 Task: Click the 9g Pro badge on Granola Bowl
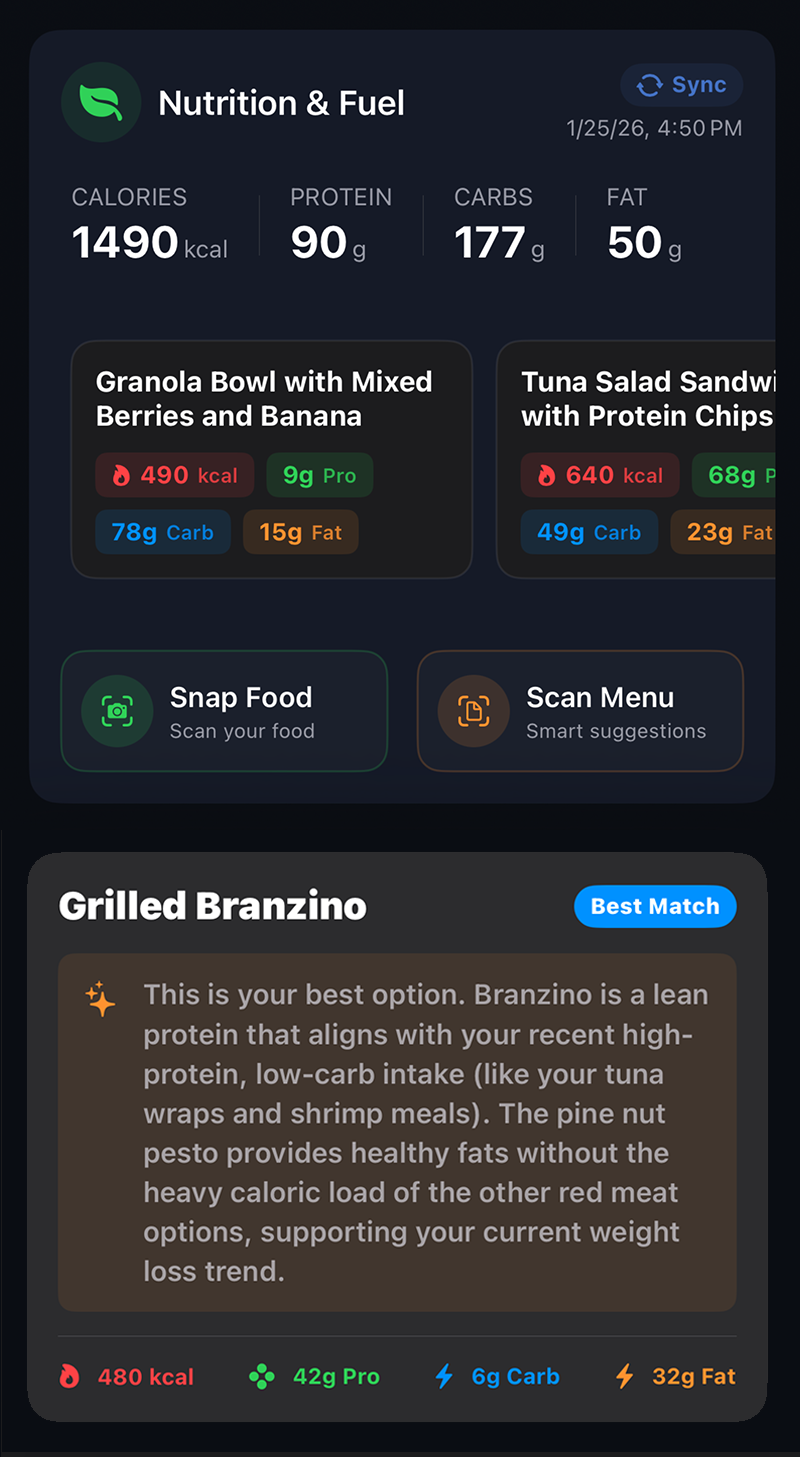coord(320,477)
